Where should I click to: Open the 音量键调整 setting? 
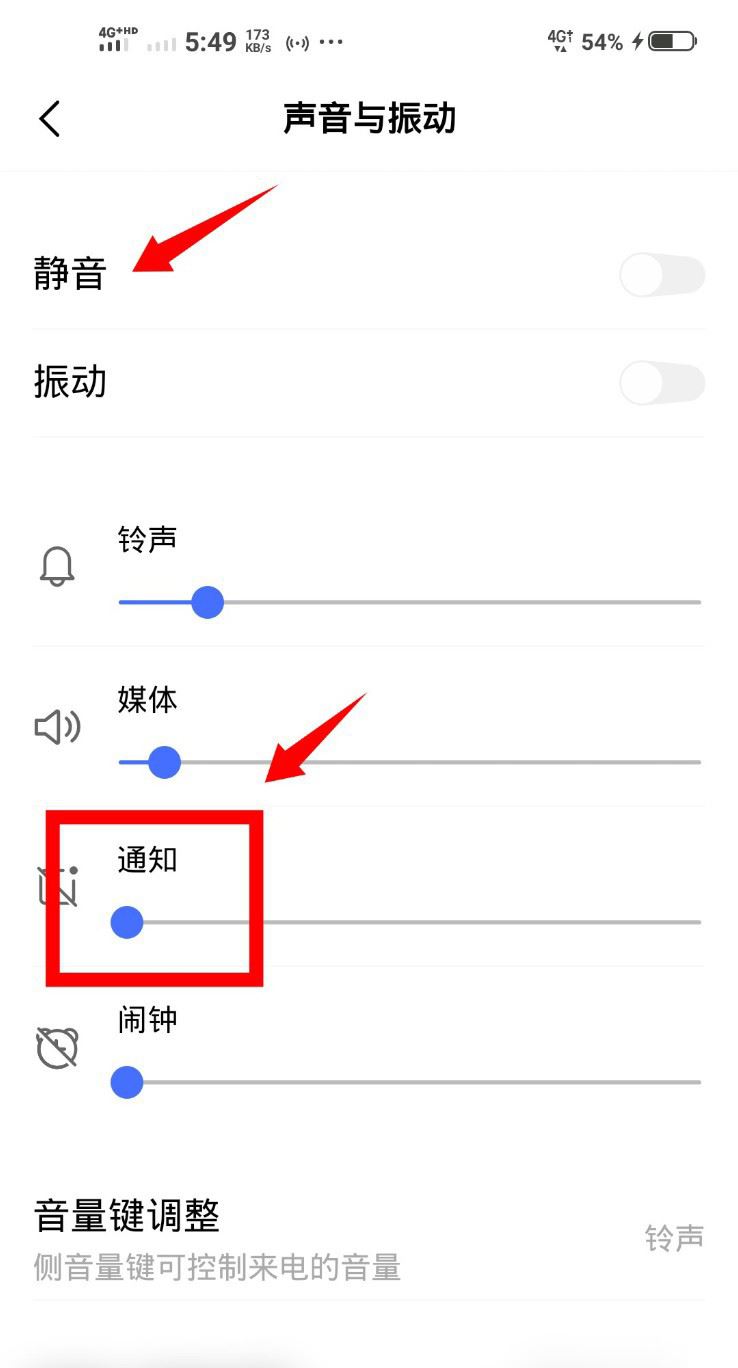(369, 1240)
